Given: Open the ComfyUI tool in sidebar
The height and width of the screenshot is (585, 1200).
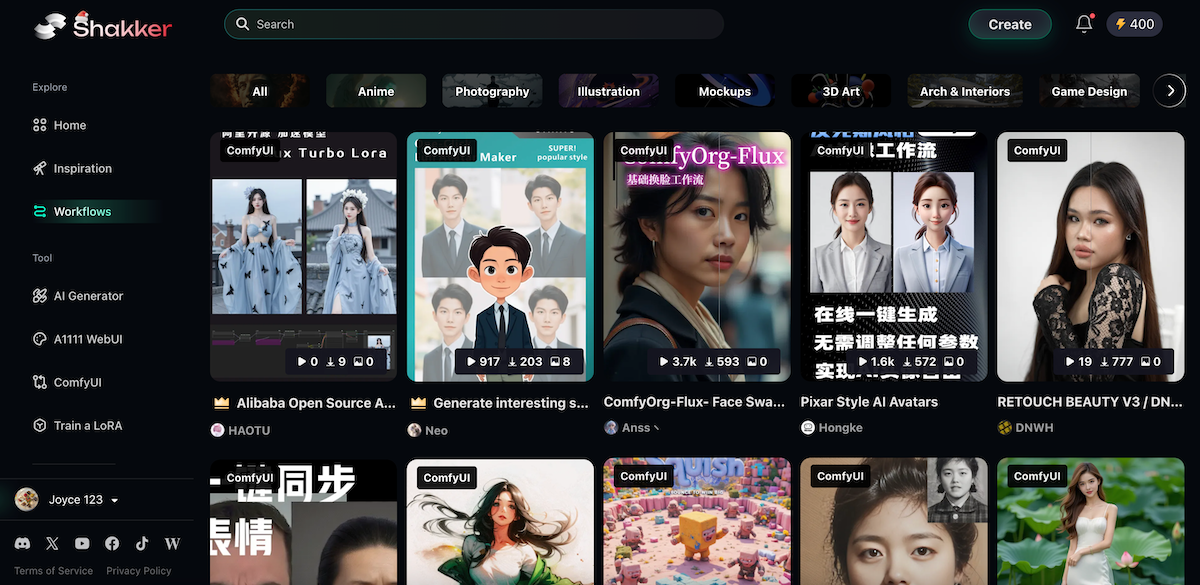Looking at the screenshot, I should 77,382.
